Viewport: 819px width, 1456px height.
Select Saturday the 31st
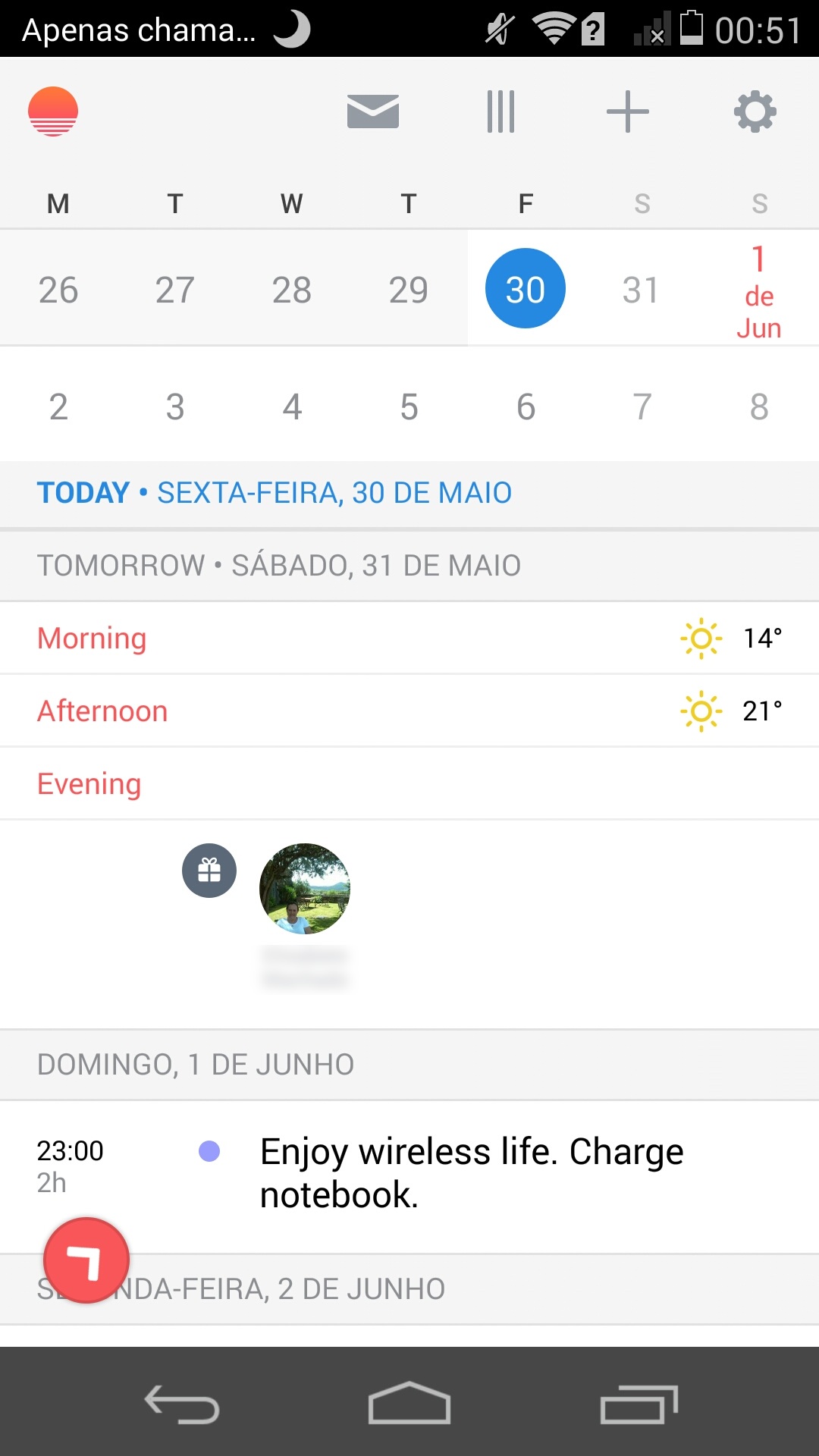coord(642,288)
